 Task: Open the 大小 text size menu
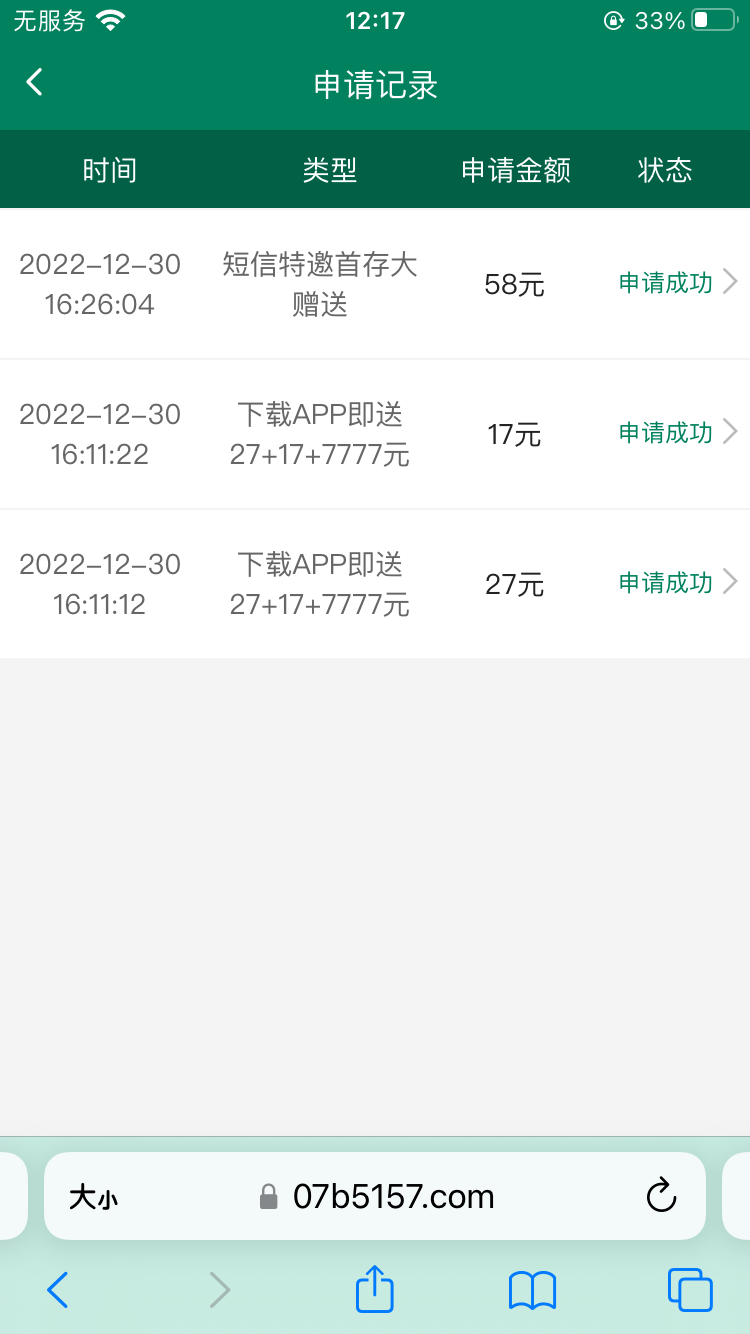pos(93,1197)
